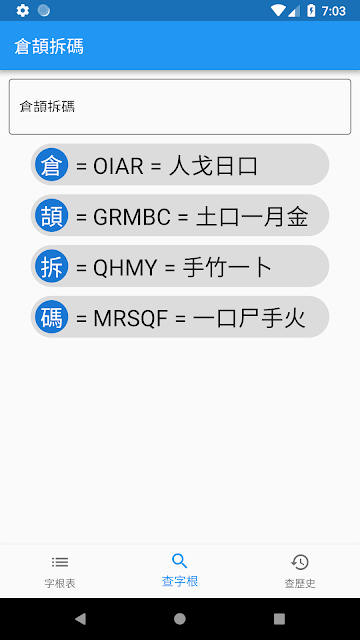Screen dimensions: 360x640
Task: Select the 倉 = OIAR result chip
Action: (180, 164)
